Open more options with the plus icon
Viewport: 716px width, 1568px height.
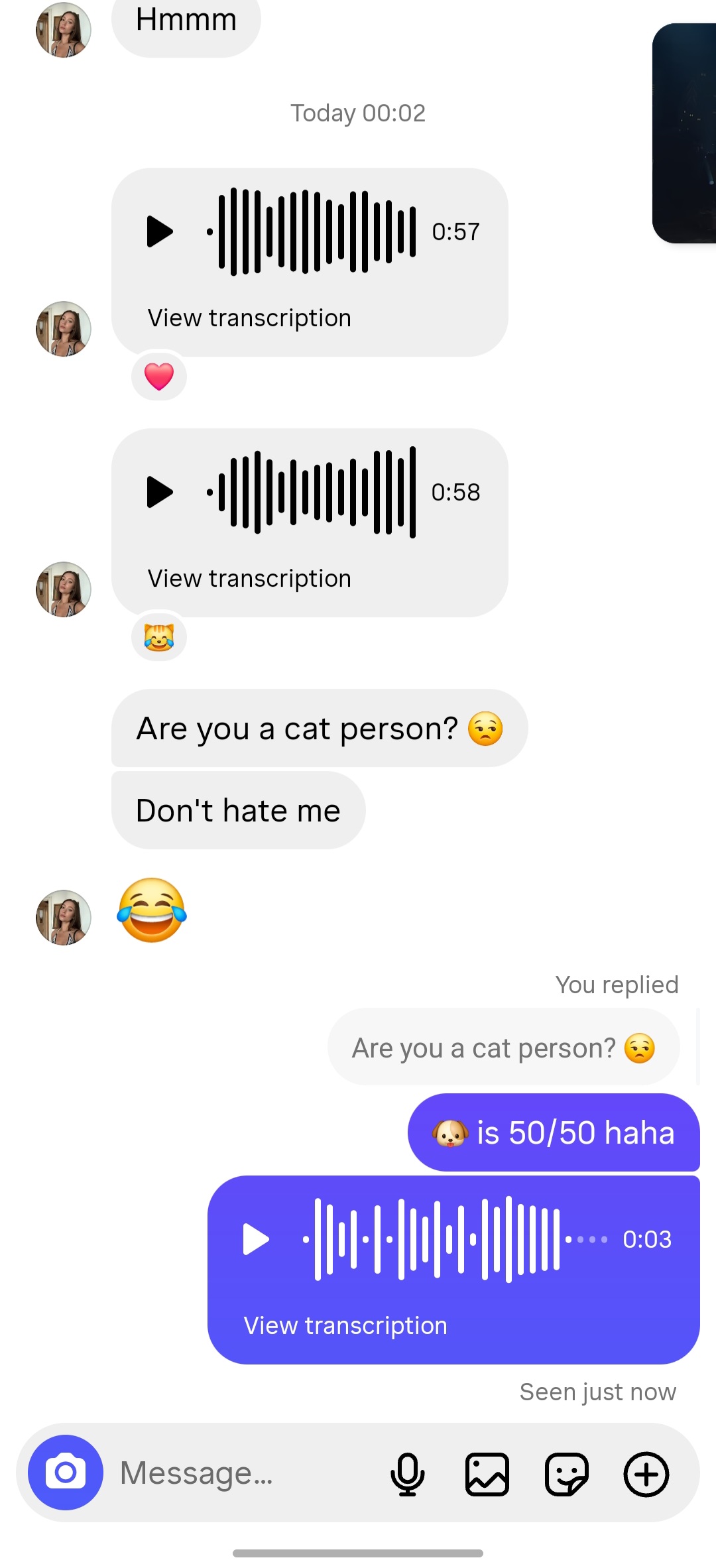point(646,1474)
